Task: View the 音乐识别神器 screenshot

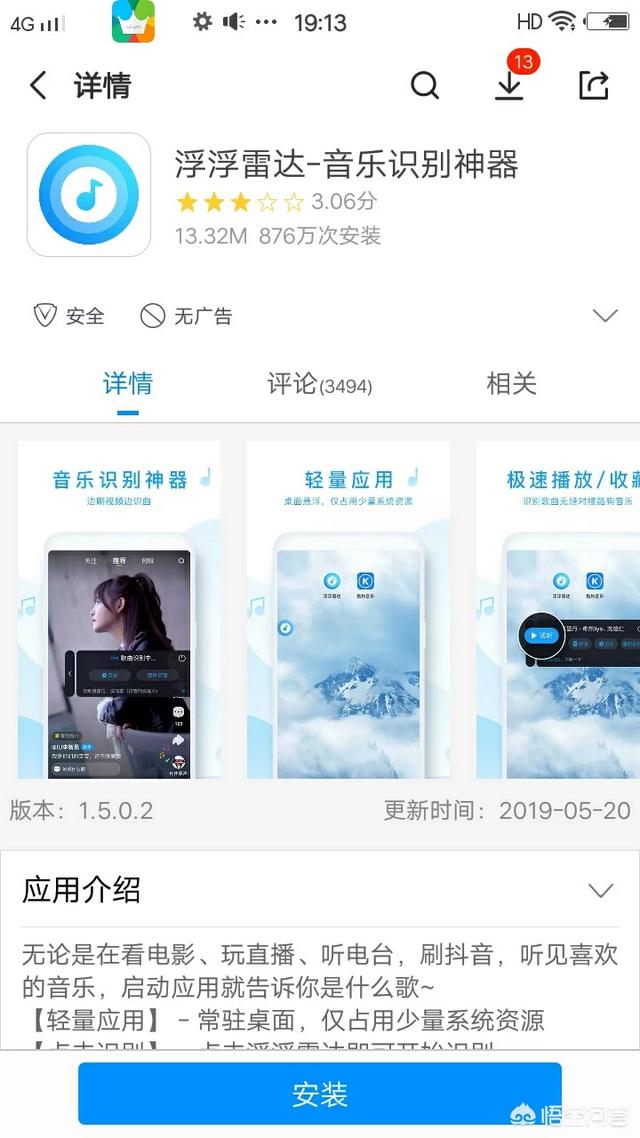Action: click(x=119, y=610)
